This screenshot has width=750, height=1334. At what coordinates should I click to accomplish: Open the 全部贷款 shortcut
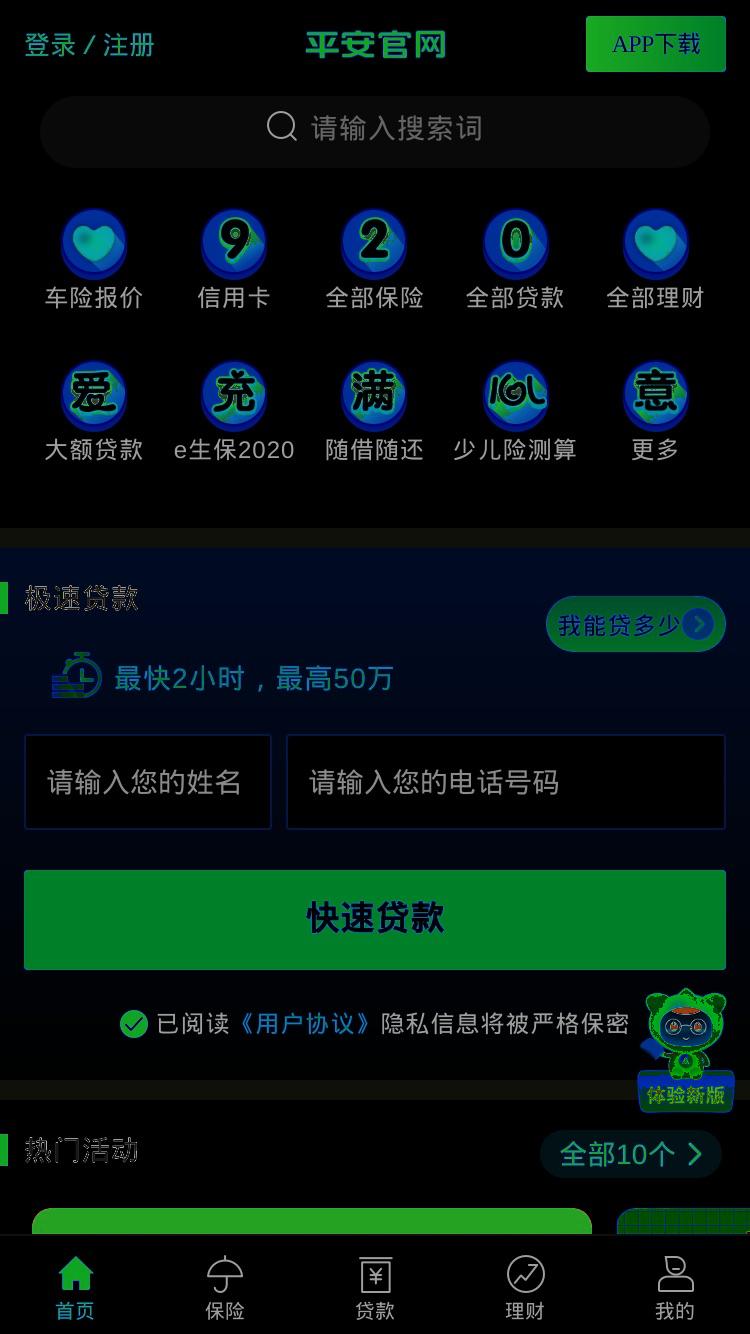point(515,260)
